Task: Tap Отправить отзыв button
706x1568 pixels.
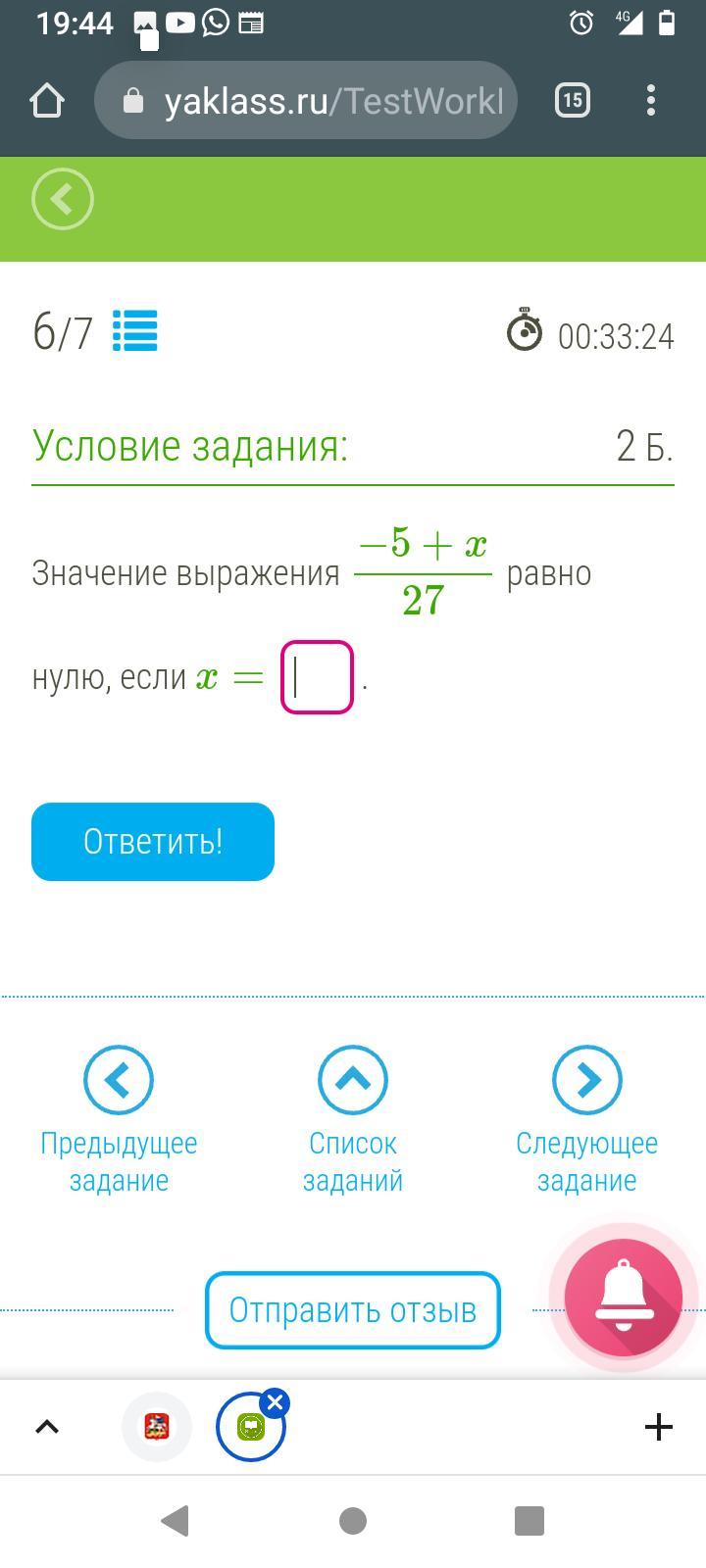Action: [353, 1310]
